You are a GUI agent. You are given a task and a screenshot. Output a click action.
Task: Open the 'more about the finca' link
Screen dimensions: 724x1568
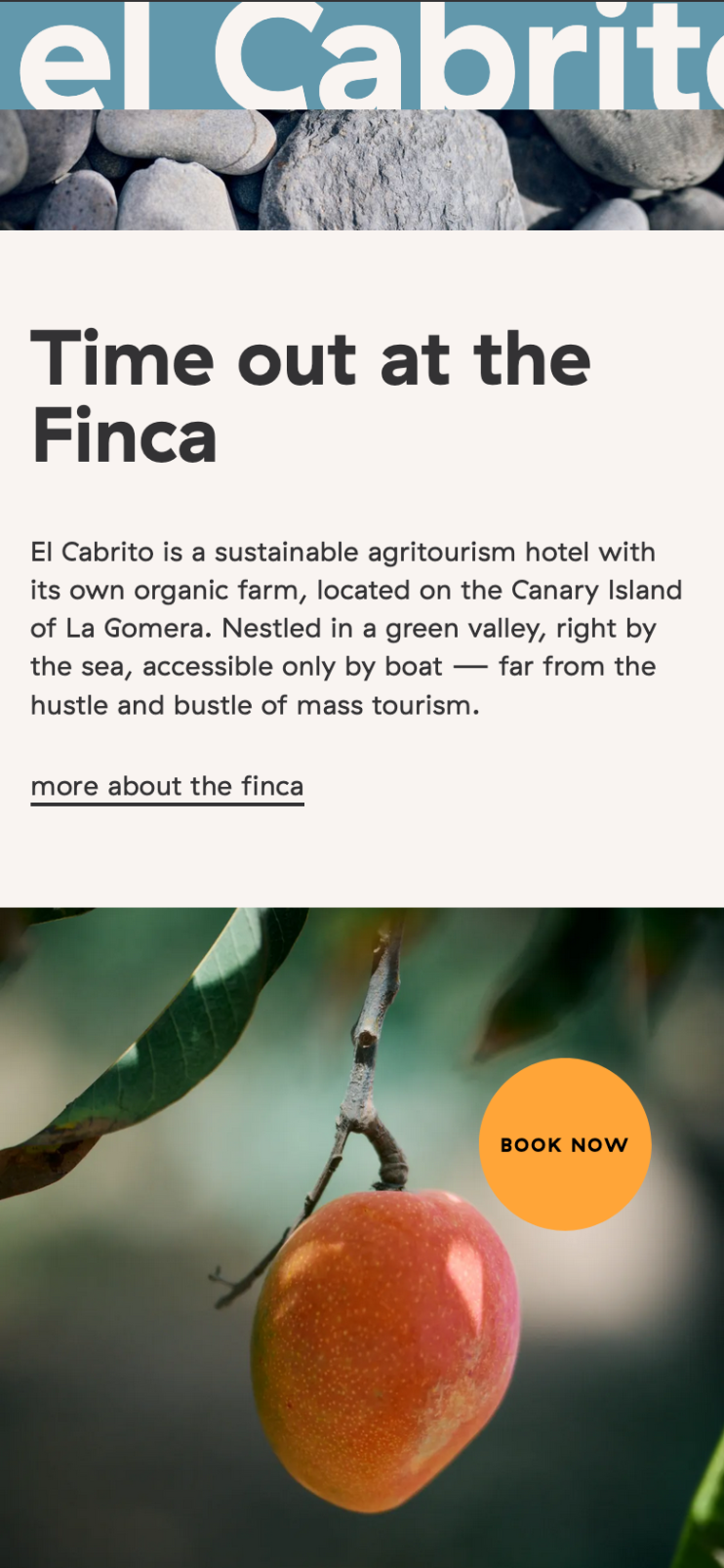coord(167,787)
